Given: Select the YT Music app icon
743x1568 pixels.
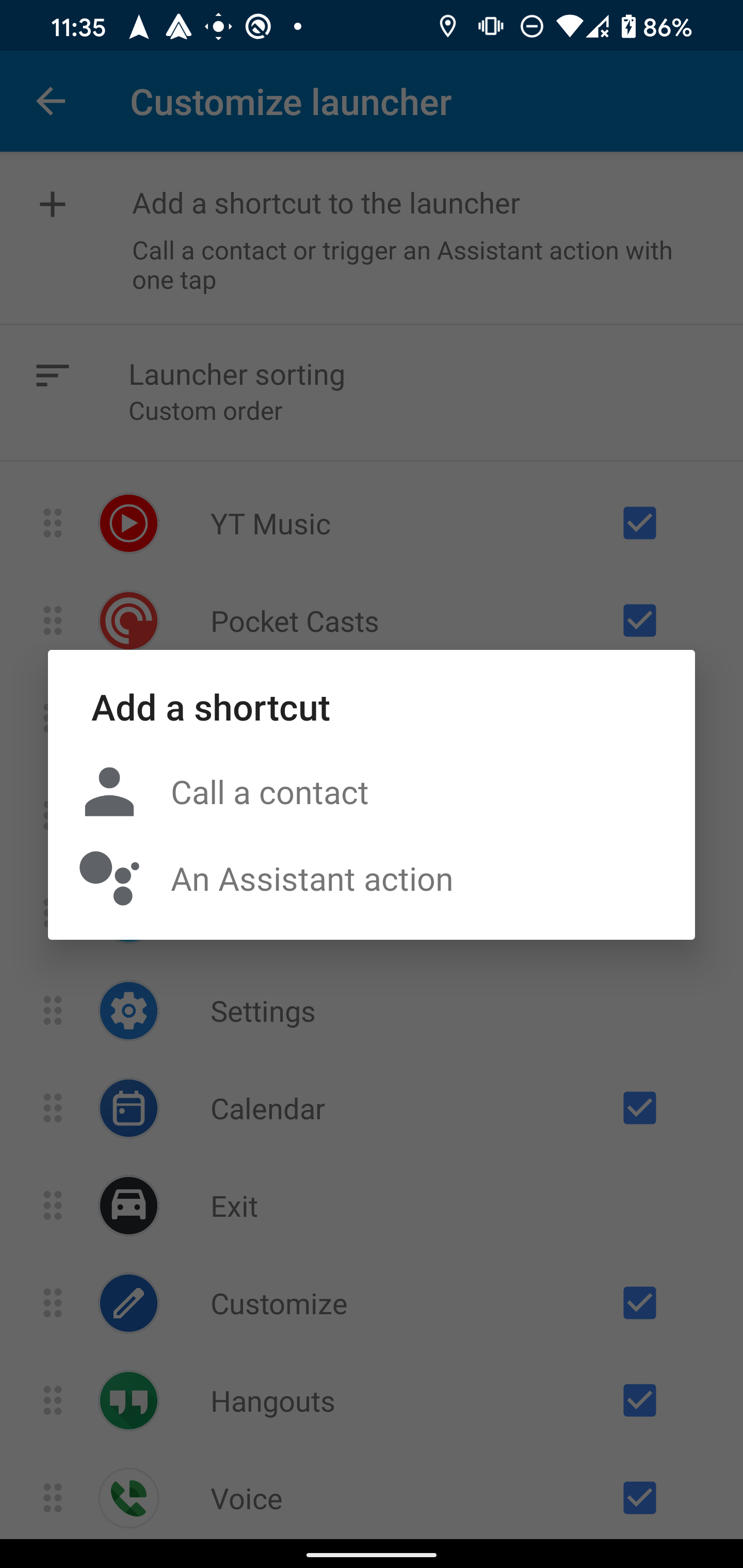Looking at the screenshot, I should [128, 523].
